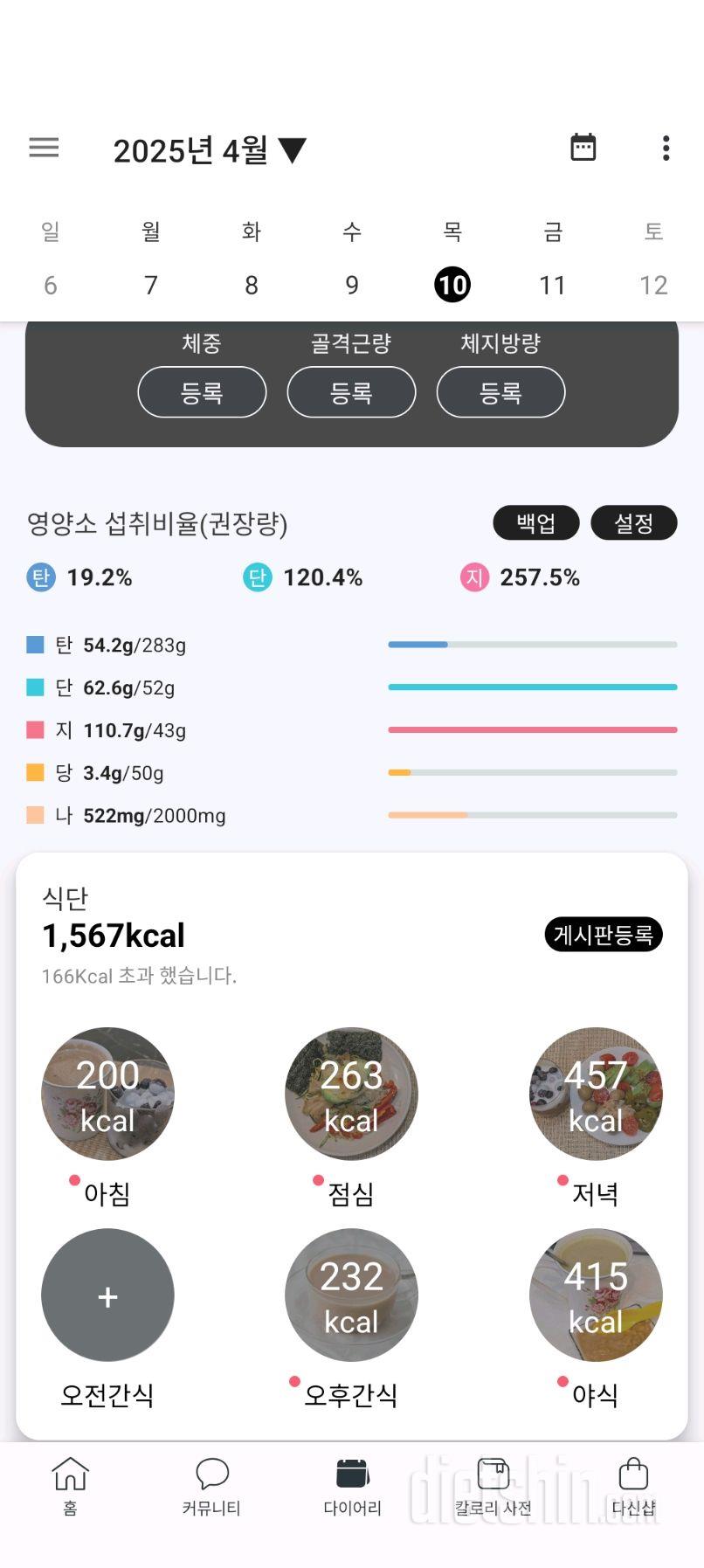Image resolution: width=704 pixels, height=1568 pixels.
Task: Open the calendar icon
Action: click(583, 148)
